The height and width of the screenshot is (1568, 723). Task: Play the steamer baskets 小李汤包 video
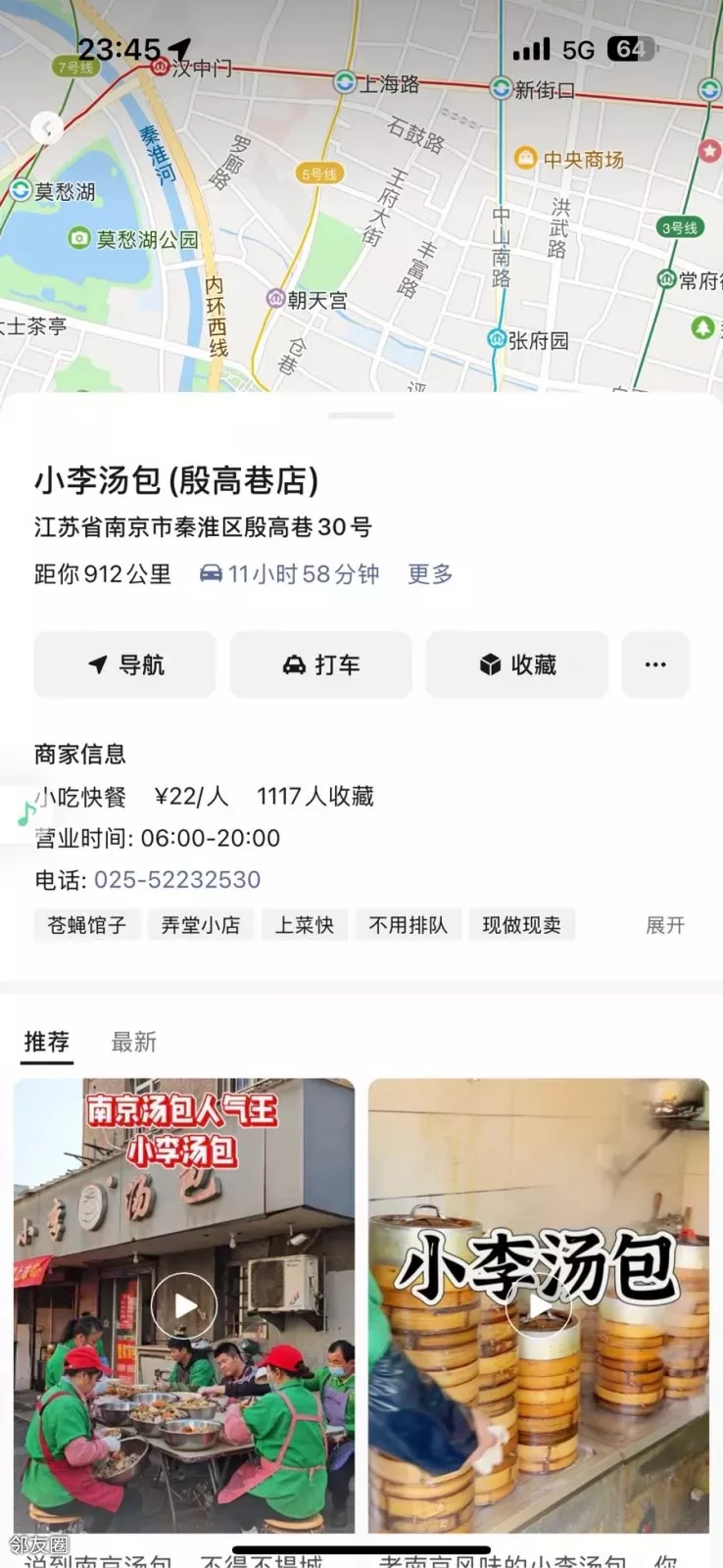click(539, 1305)
